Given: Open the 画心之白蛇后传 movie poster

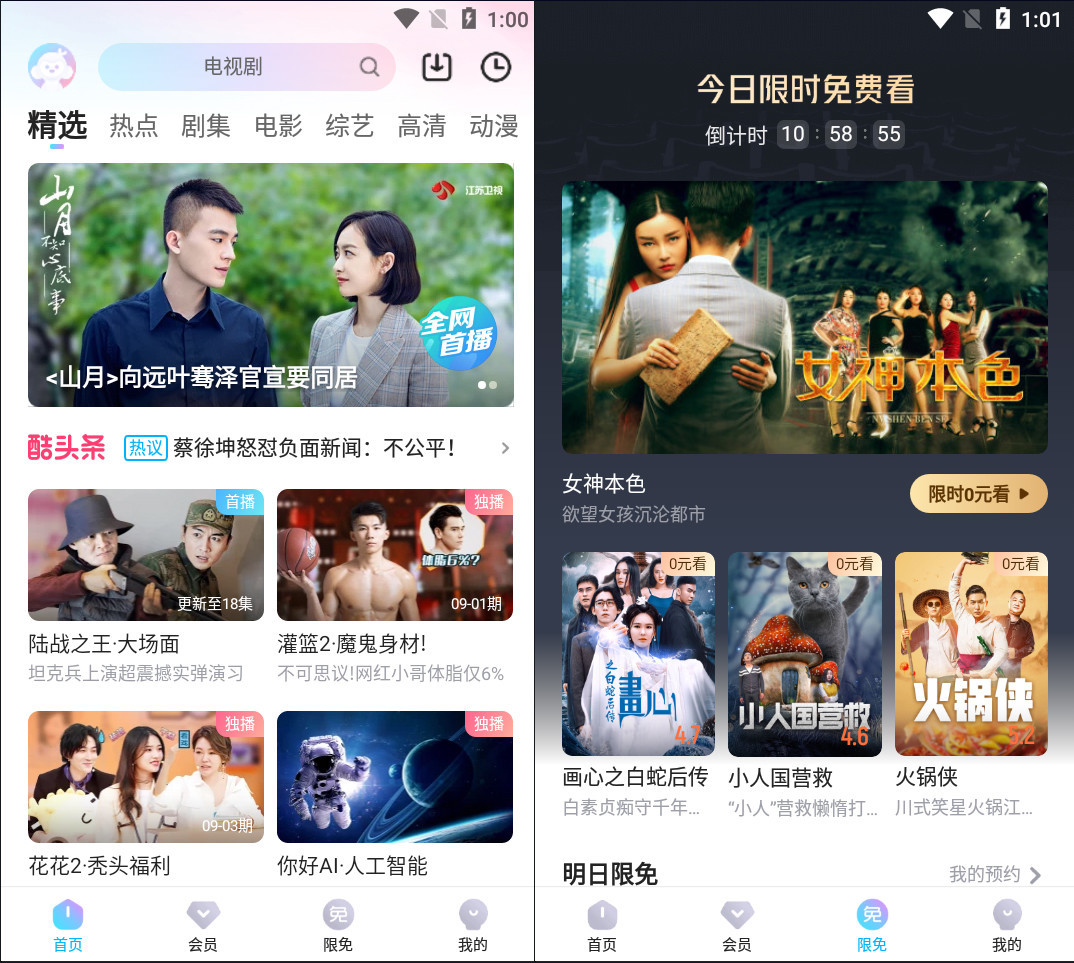Looking at the screenshot, I should pos(638,654).
